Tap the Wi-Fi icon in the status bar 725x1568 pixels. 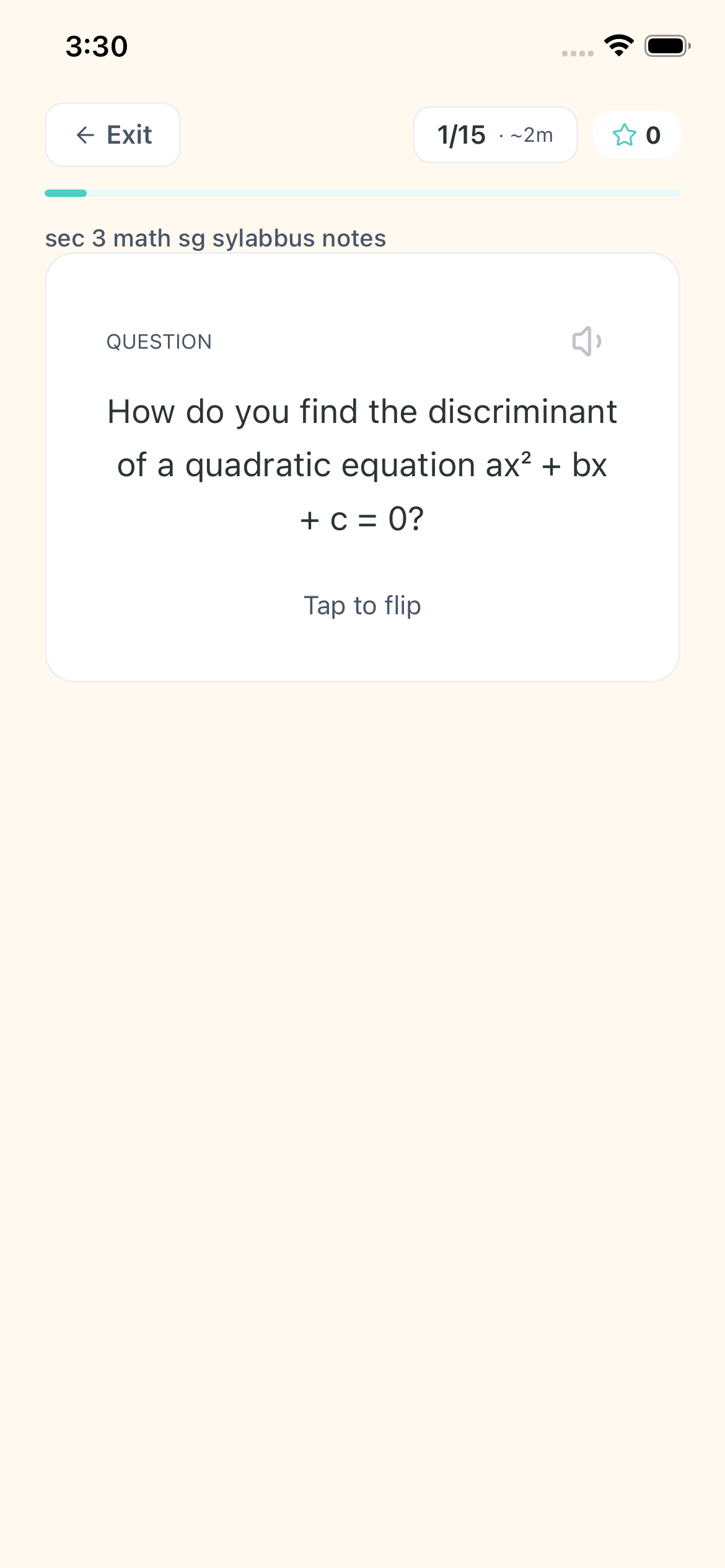point(618,44)
